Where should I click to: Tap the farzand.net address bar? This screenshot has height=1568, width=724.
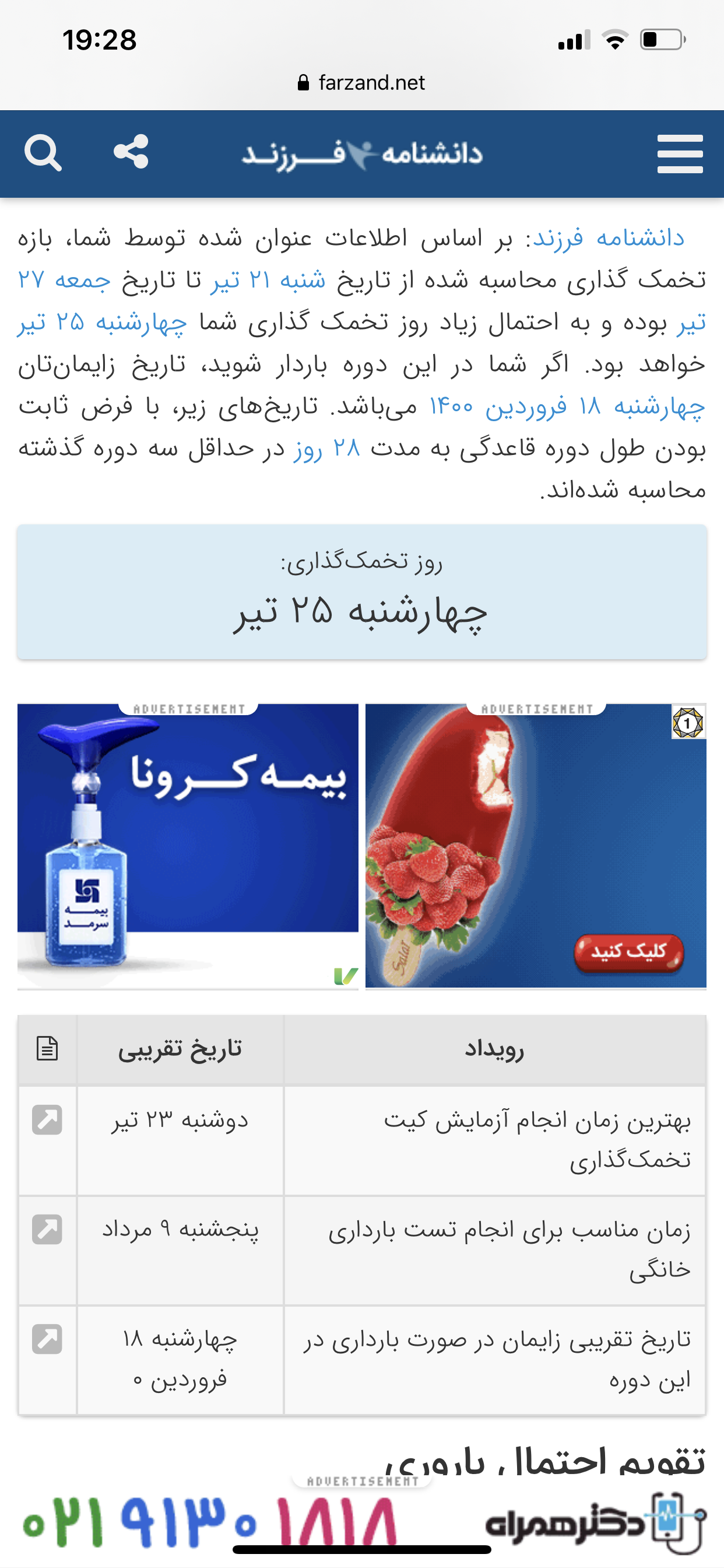pyautogui.click(x=362, y=82)
